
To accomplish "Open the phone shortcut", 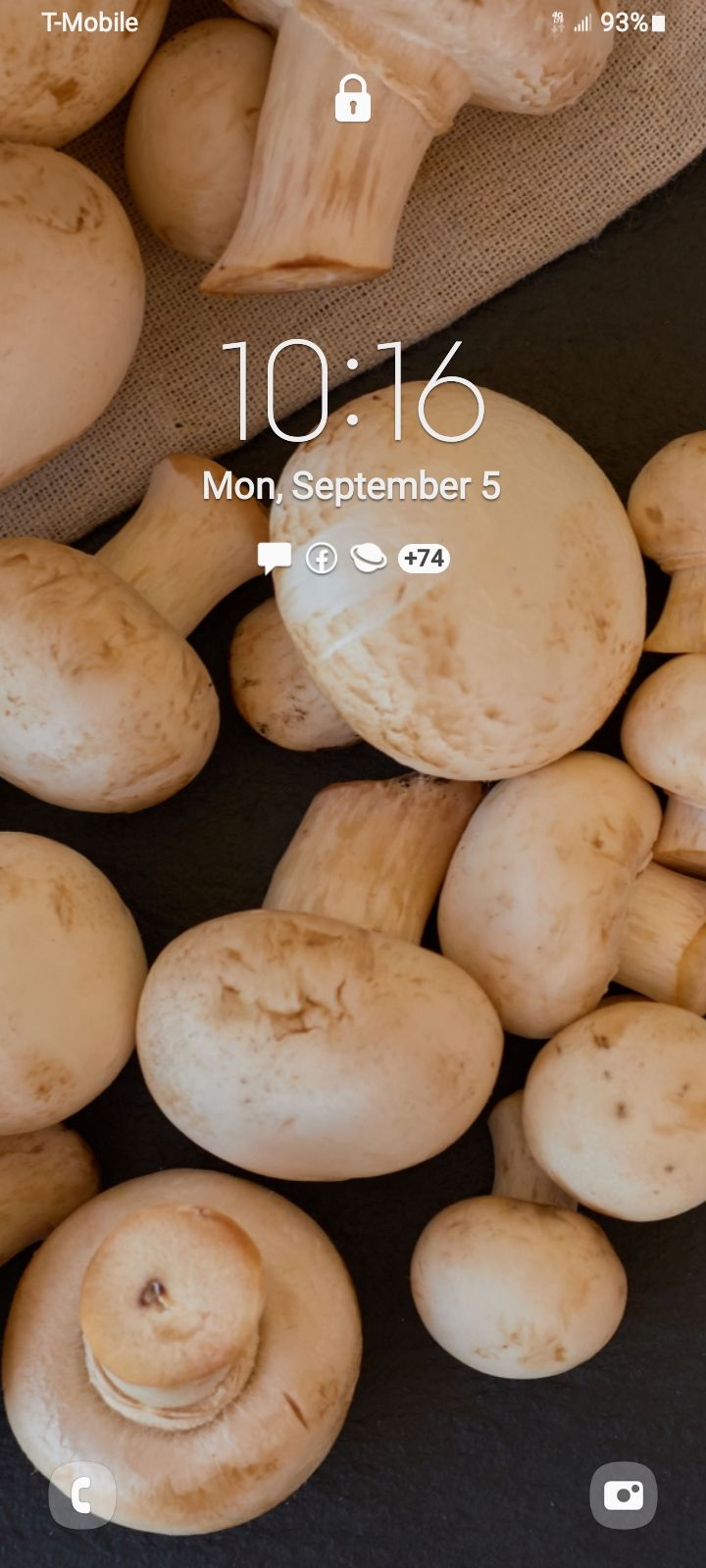I will click(x=82, y=1495).
